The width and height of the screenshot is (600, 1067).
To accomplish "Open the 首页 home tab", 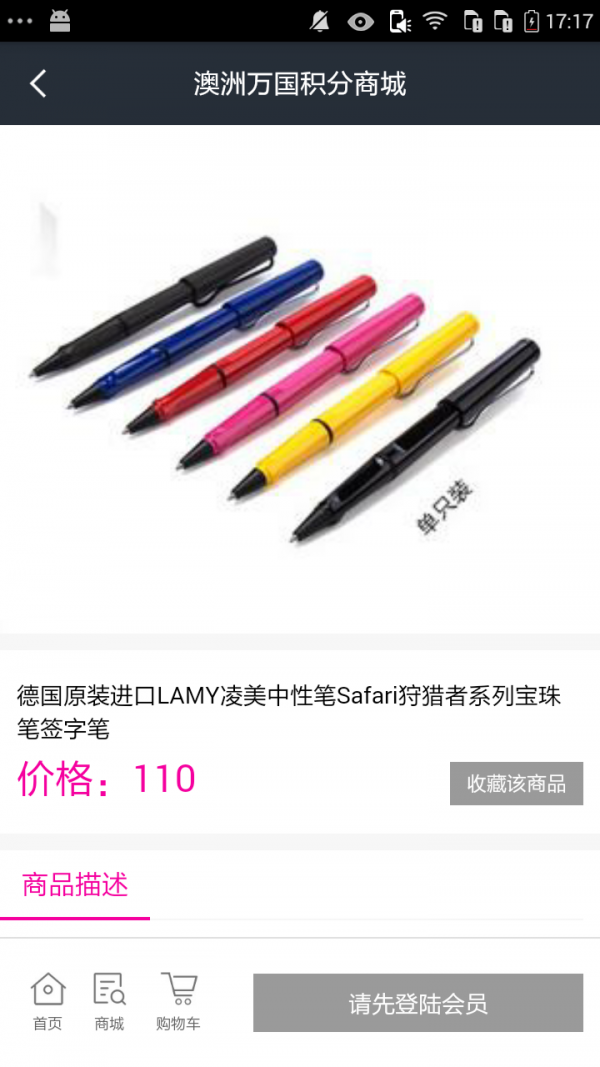I will pos(47,1001).
